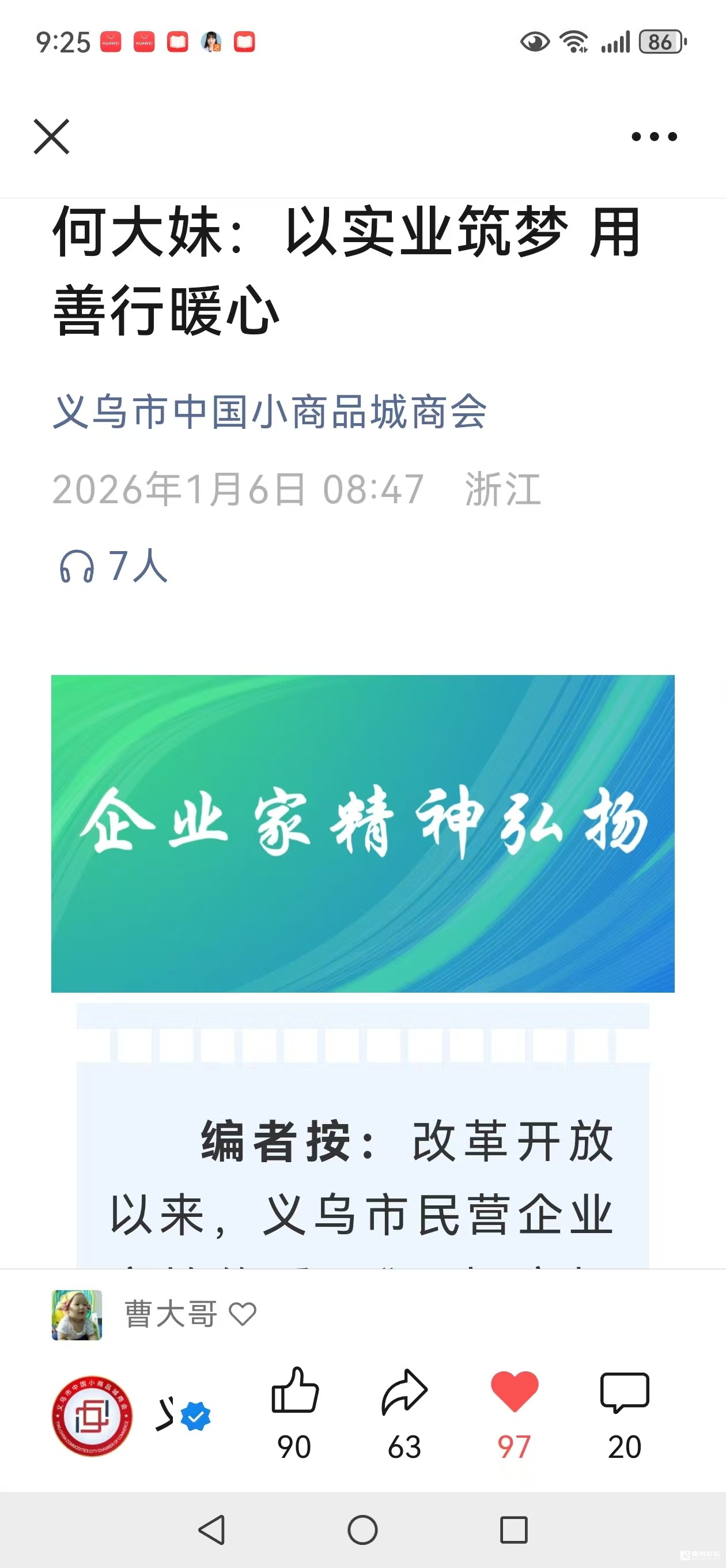Open 义乌市中国小商品城商会 account link
The width and height of the screenshot is (726, 1568).
269,412
